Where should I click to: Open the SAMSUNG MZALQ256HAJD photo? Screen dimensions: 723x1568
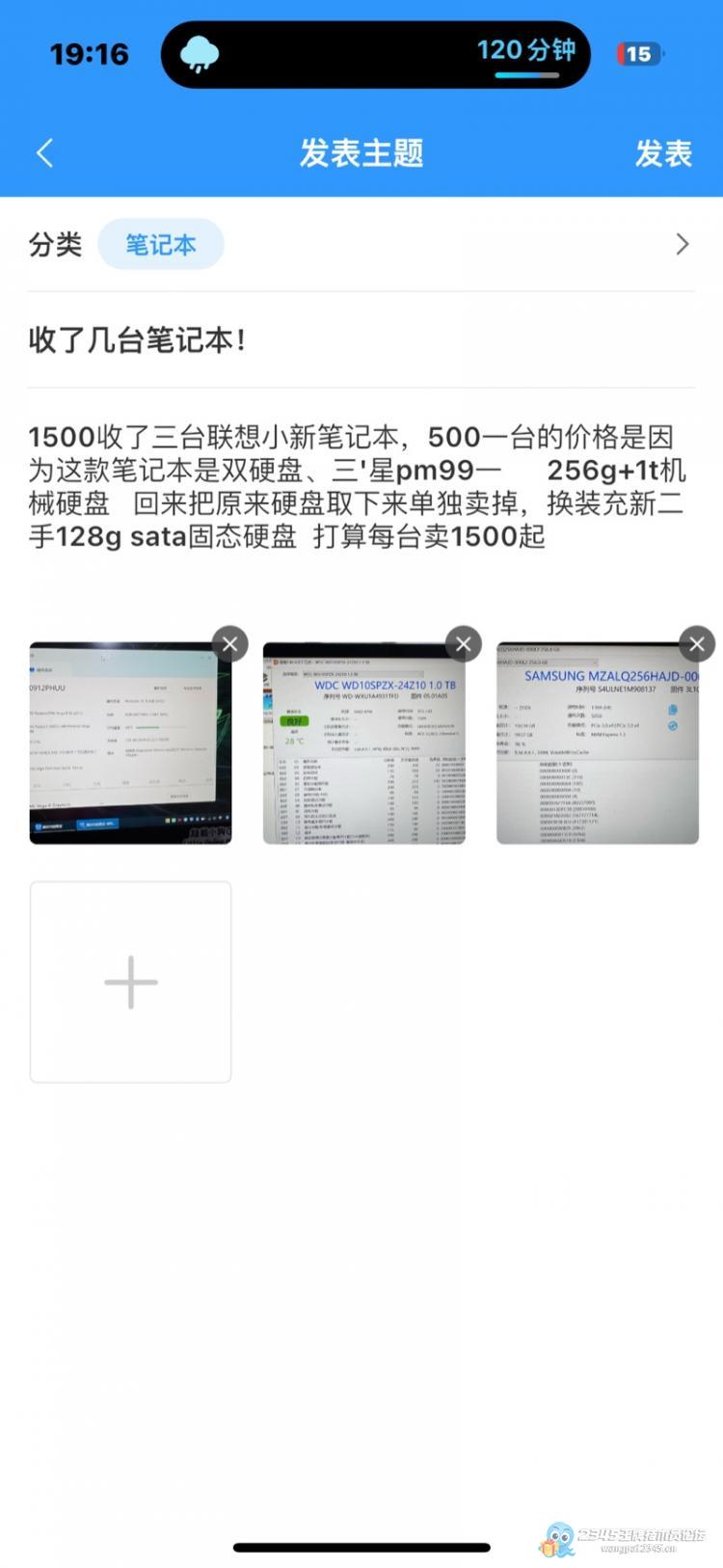click(597, 747)
